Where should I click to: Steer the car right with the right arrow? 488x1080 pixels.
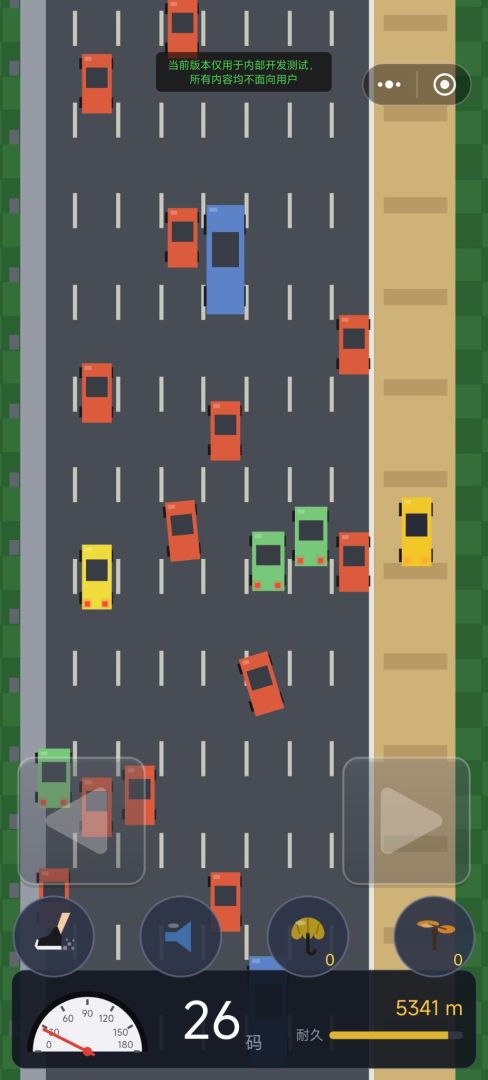point(406,820)
